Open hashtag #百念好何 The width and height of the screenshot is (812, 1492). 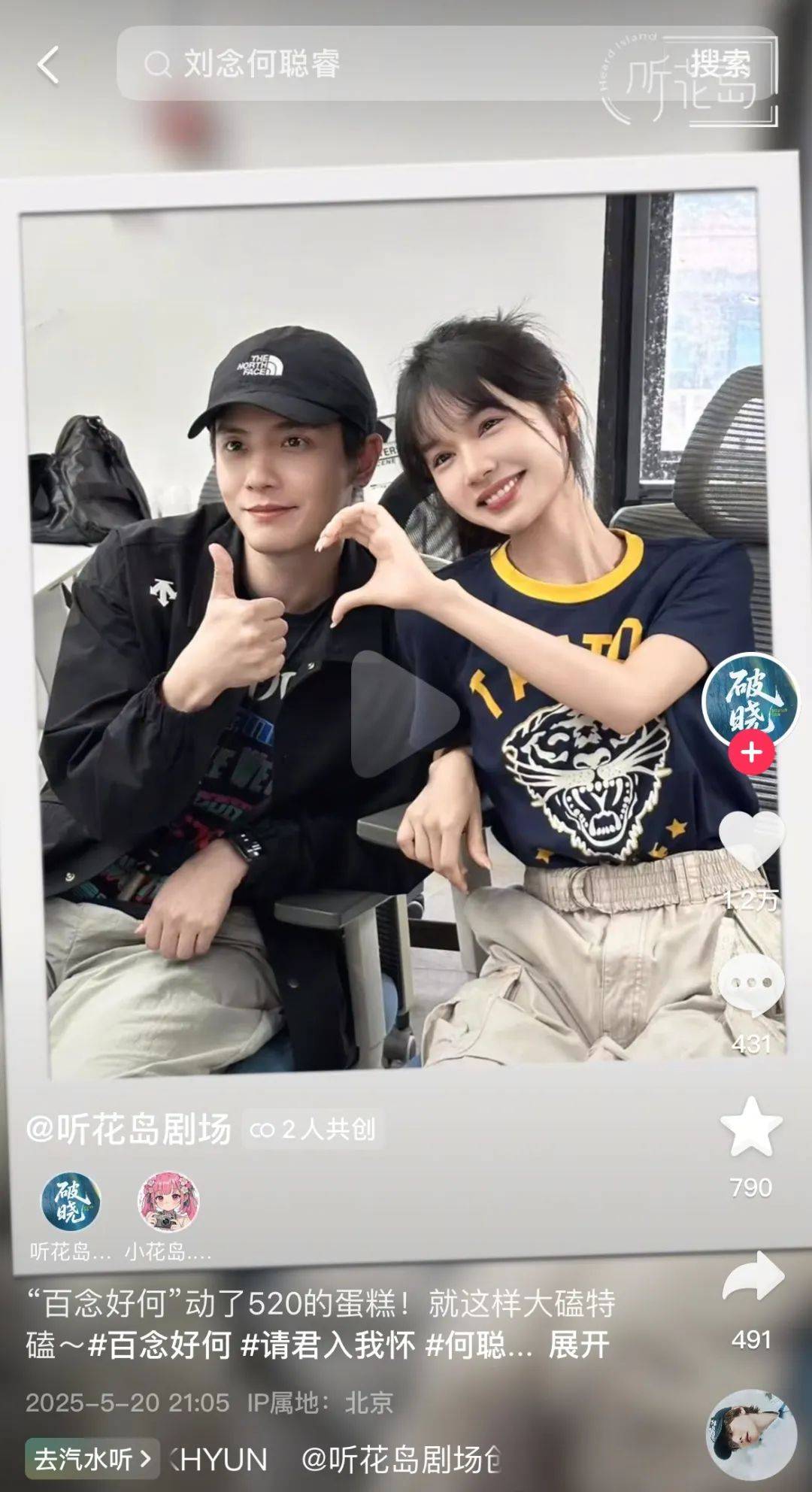click(x=159, y=1345)
